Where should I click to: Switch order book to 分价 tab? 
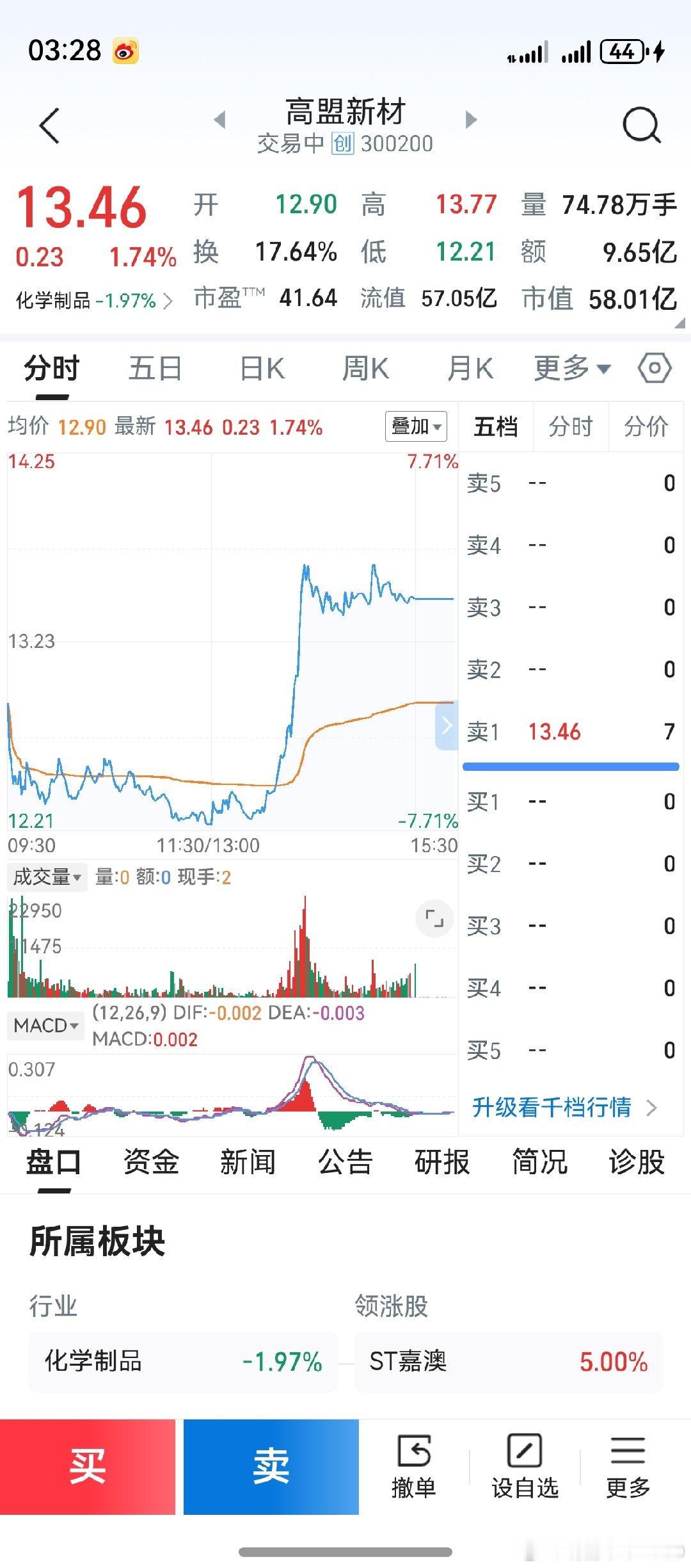coord(646,426)
